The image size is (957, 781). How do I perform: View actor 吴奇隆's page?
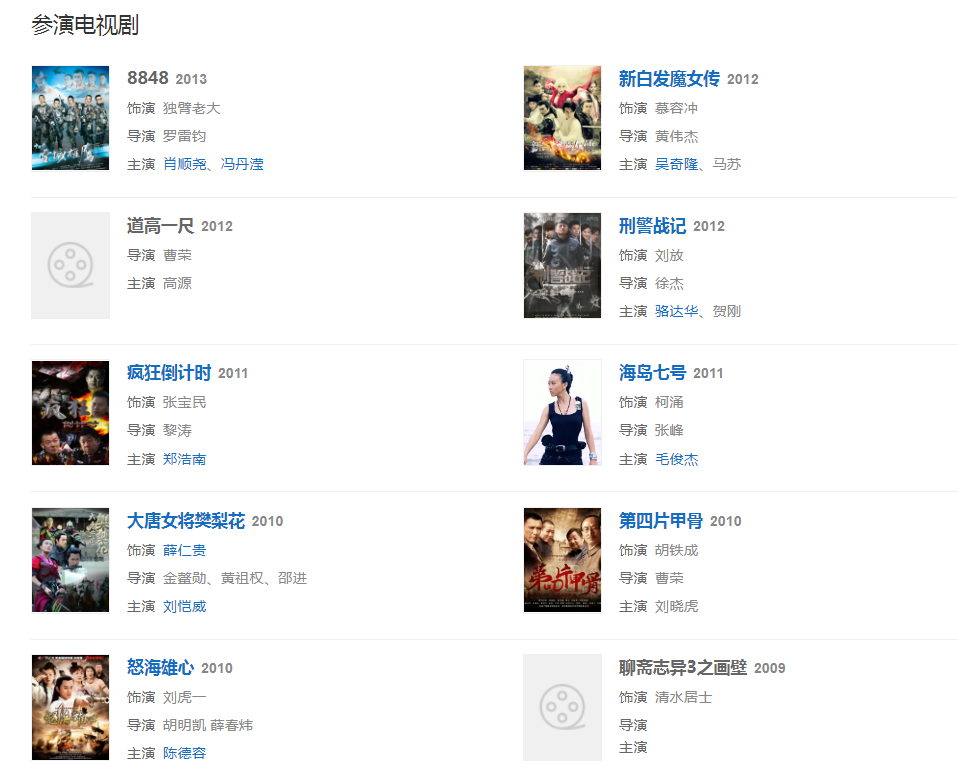point(676,164)
